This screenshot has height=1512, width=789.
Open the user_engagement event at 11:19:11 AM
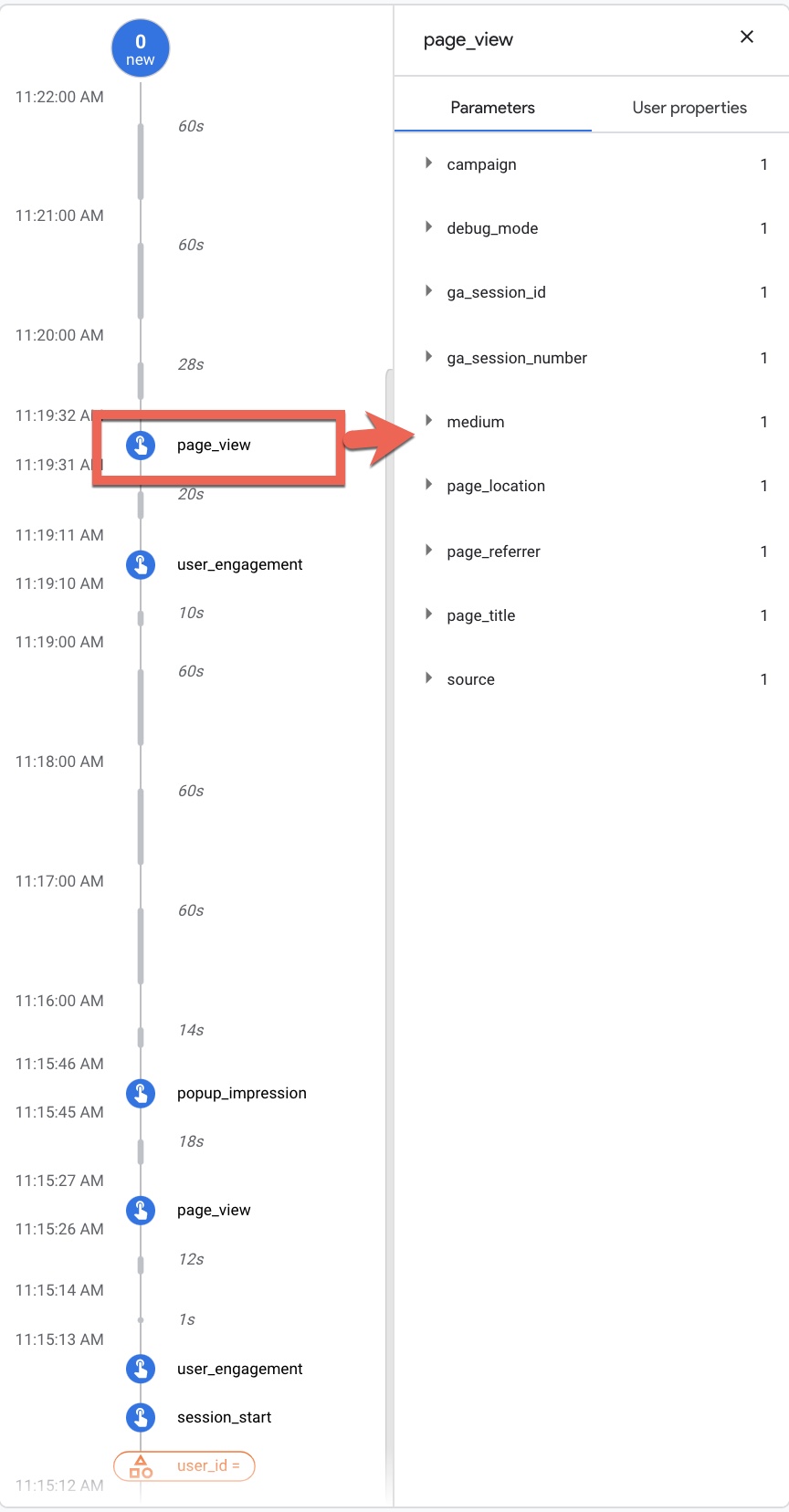click(x=239, y=565)
